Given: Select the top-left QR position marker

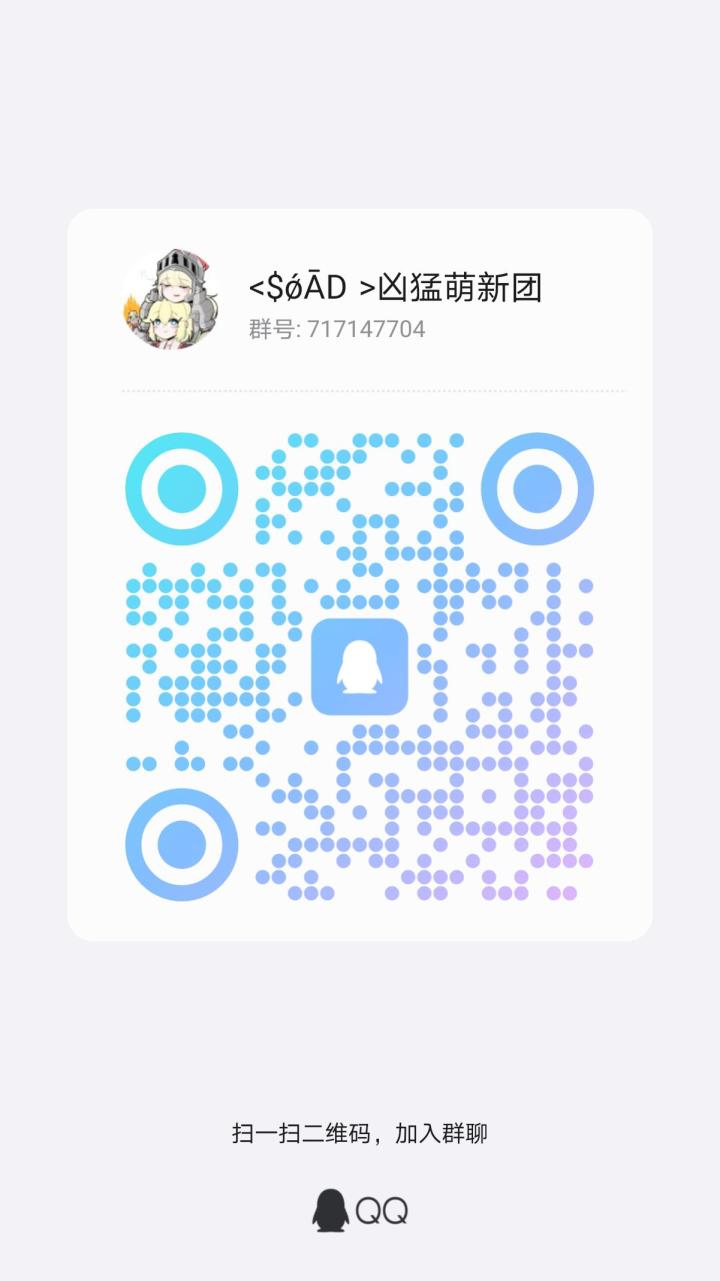Looking at the screenshot, I should pos(180,489).
